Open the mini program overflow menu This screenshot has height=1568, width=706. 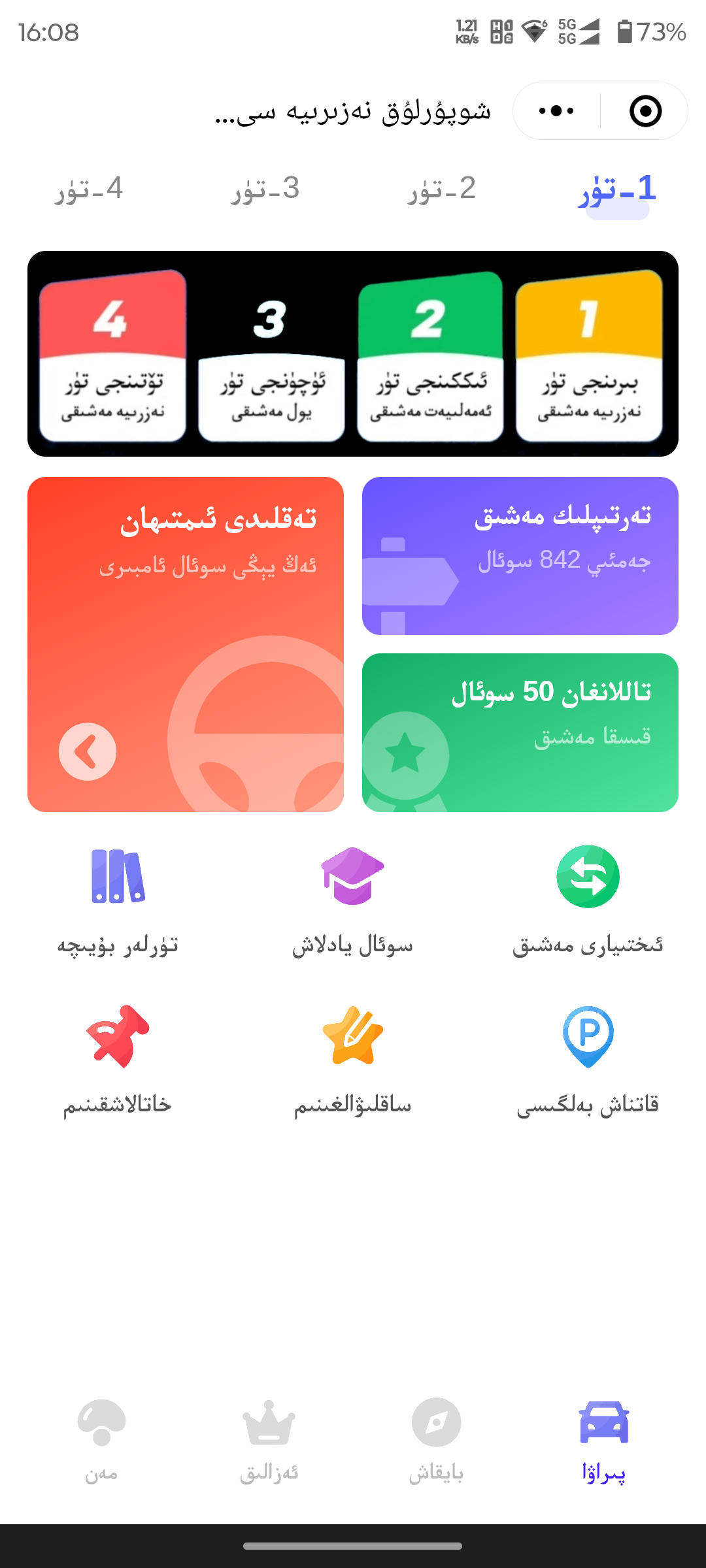[x=556, y=111]
